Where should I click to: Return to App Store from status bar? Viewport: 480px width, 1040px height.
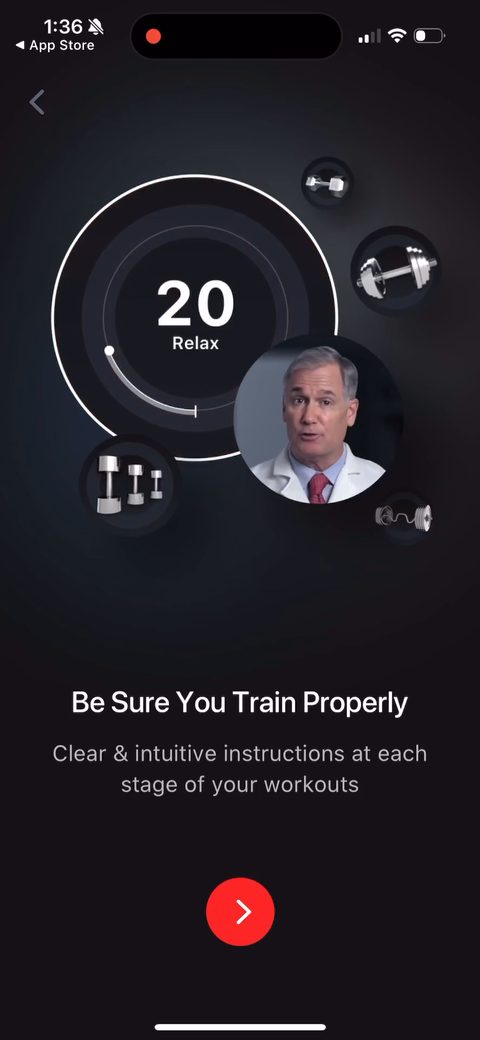pyautogui.click(x=55, y=46)
